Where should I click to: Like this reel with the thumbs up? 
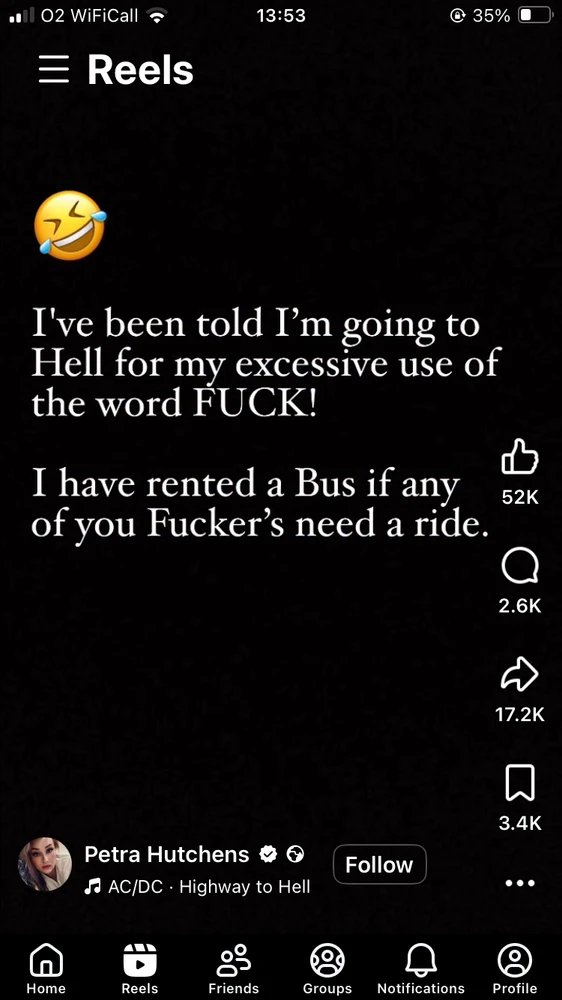point(520,456)
